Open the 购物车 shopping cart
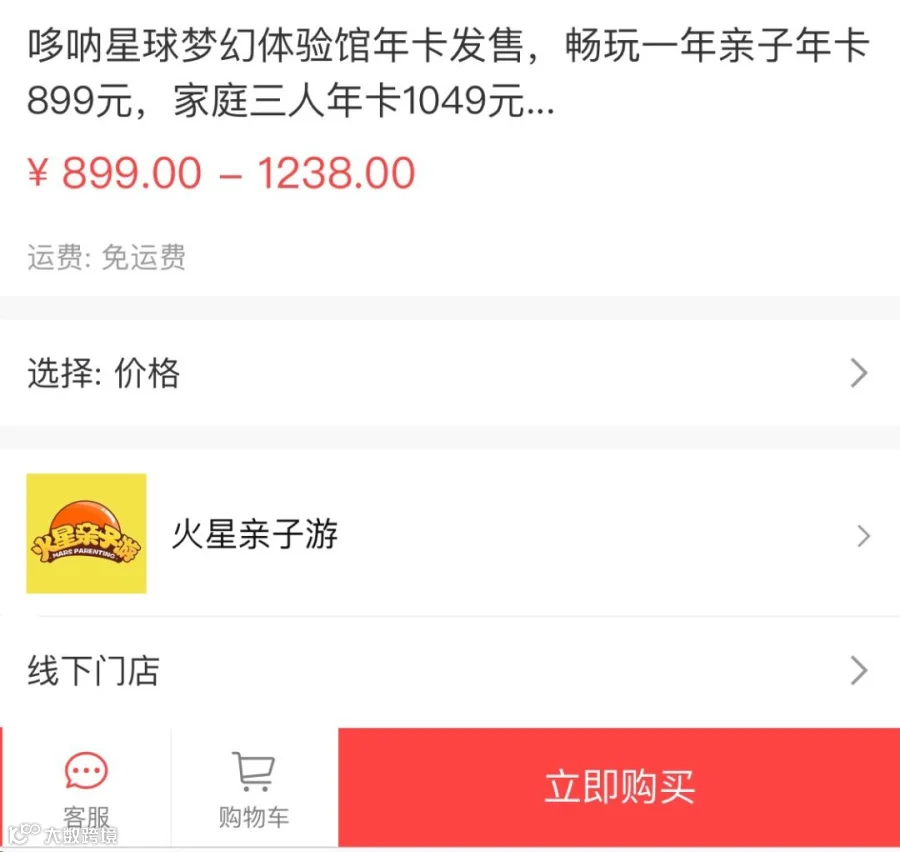 pyautogui.click(x=254, y=788)
